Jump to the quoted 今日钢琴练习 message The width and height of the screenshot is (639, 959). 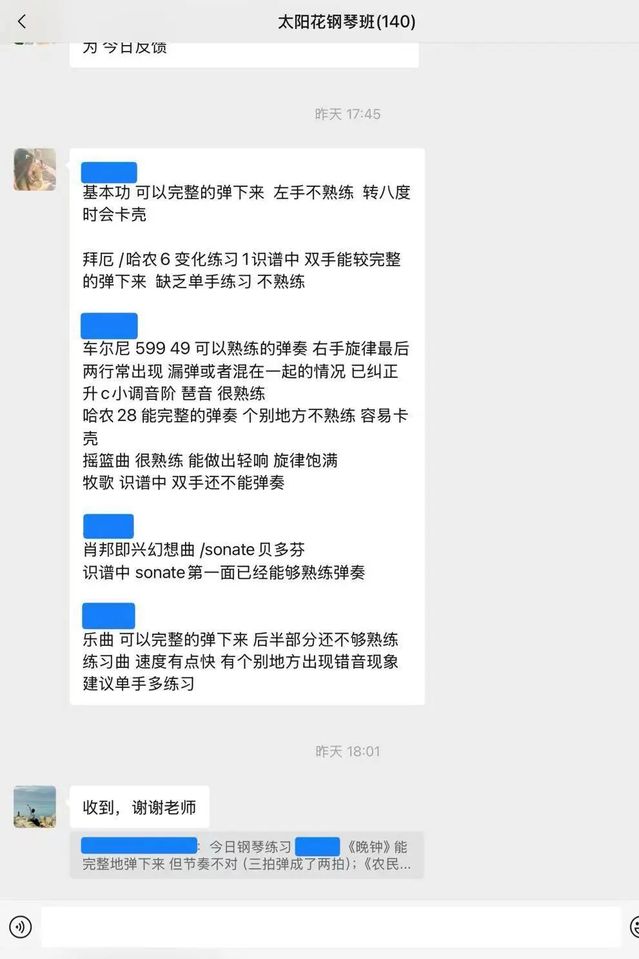coord(246,855)
